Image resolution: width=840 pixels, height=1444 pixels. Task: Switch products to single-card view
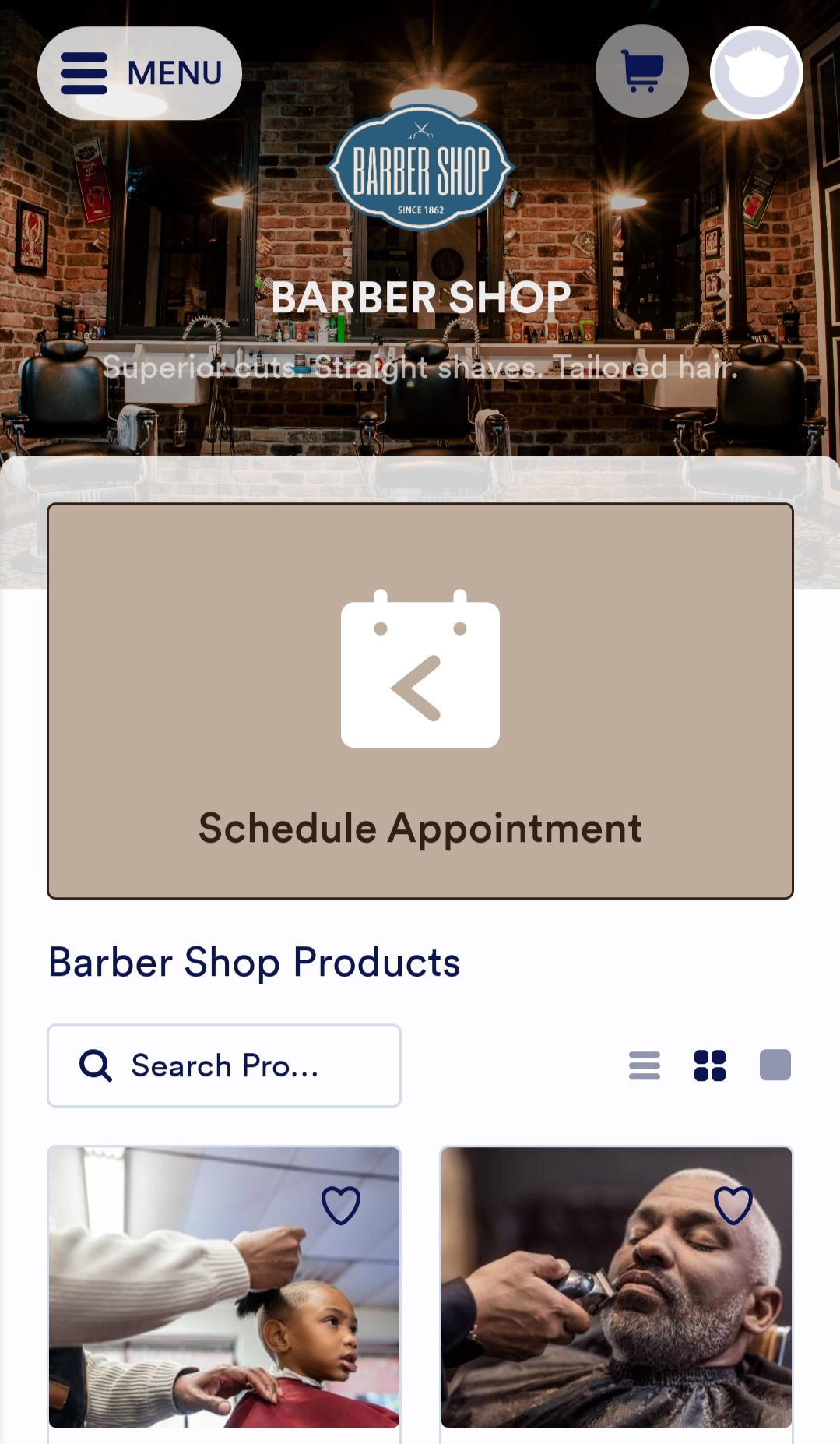pyautogui.click(x=775, y=1065)
